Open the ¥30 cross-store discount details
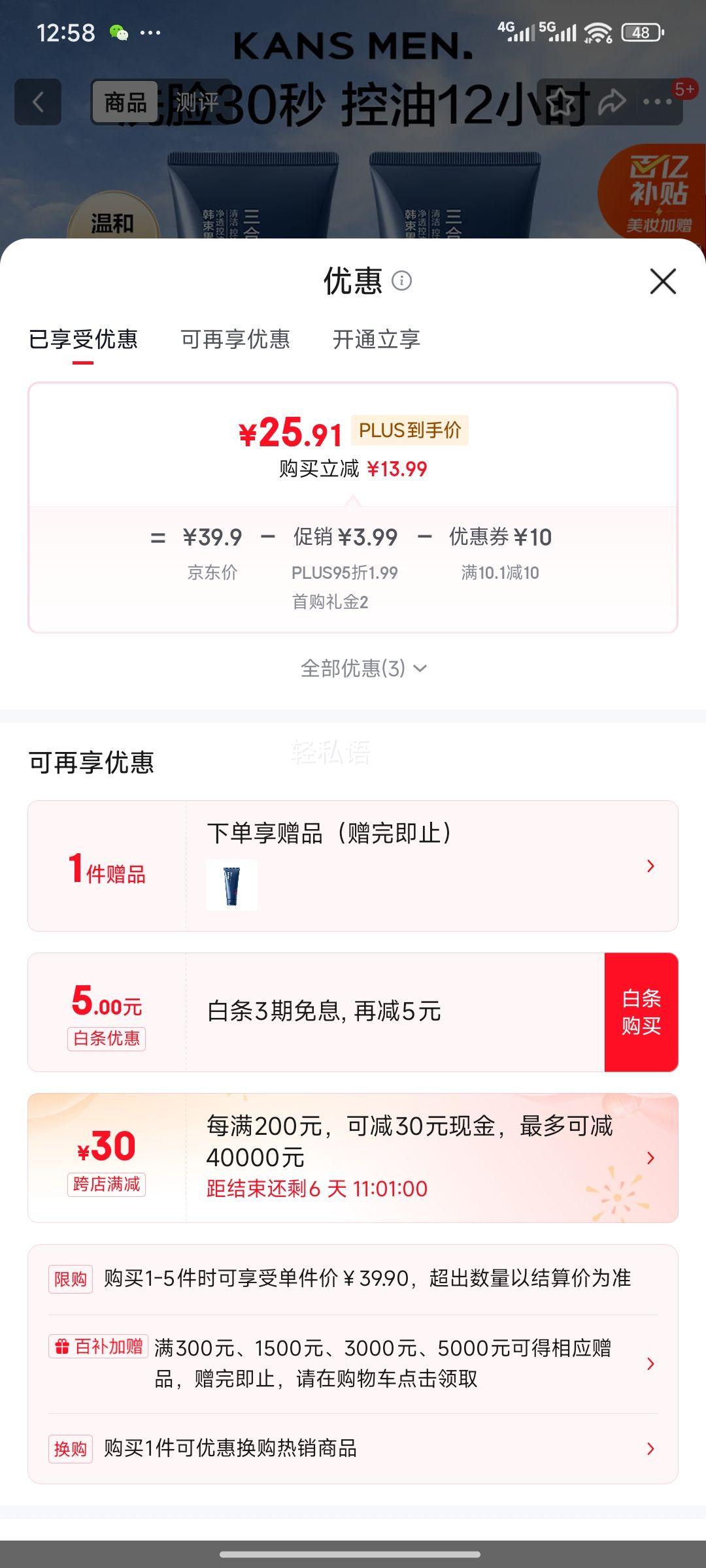 pos(650,1156)
